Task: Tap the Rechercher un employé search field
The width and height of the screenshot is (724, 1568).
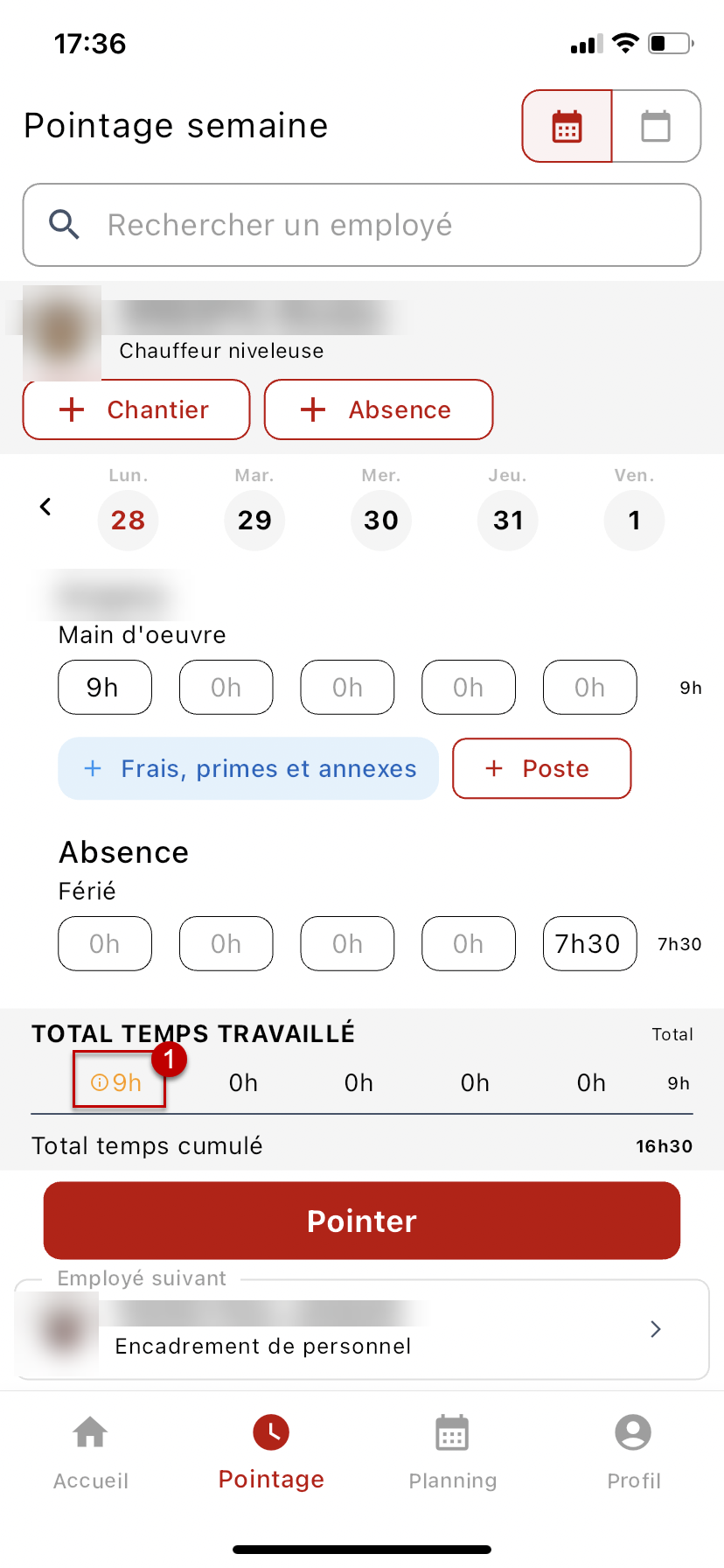Action: [x=362, y=225]
